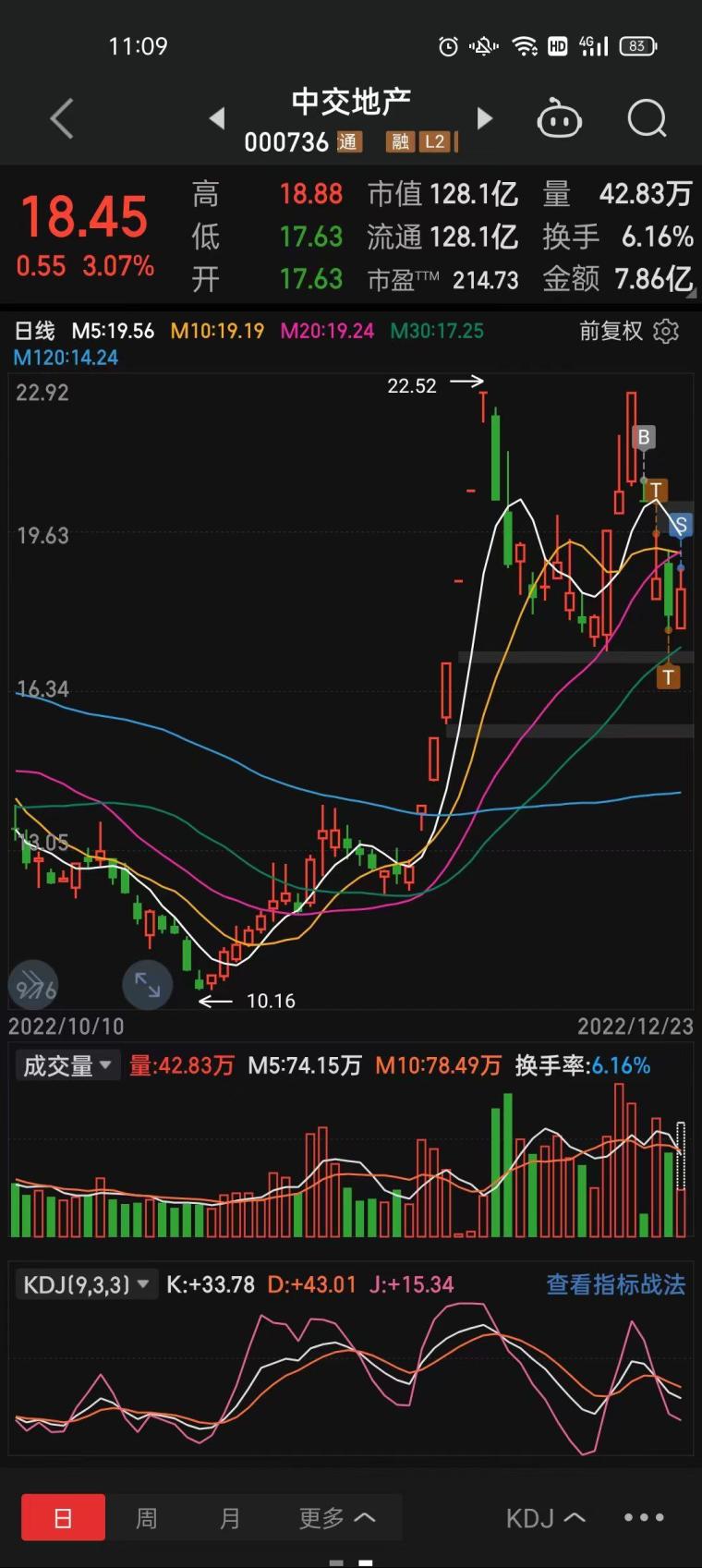Viewport: 702px width, 1568px height.
Task: Tap the 976 round badge on chart
Action: (34, 985)
